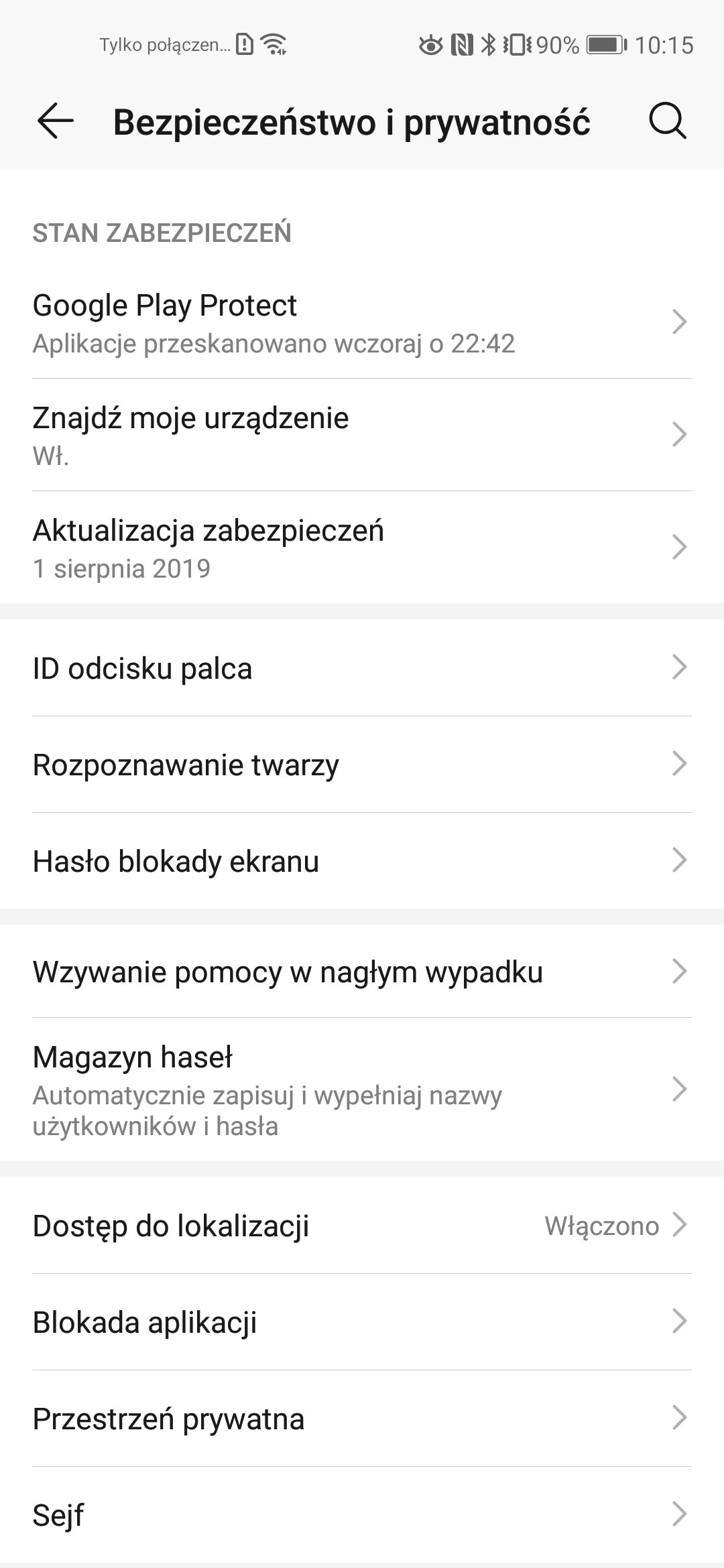Open Dostęp do lokalizacji
Image resolution: width=724 pixels, height=1568 pixels.
tap(362, 1226)
